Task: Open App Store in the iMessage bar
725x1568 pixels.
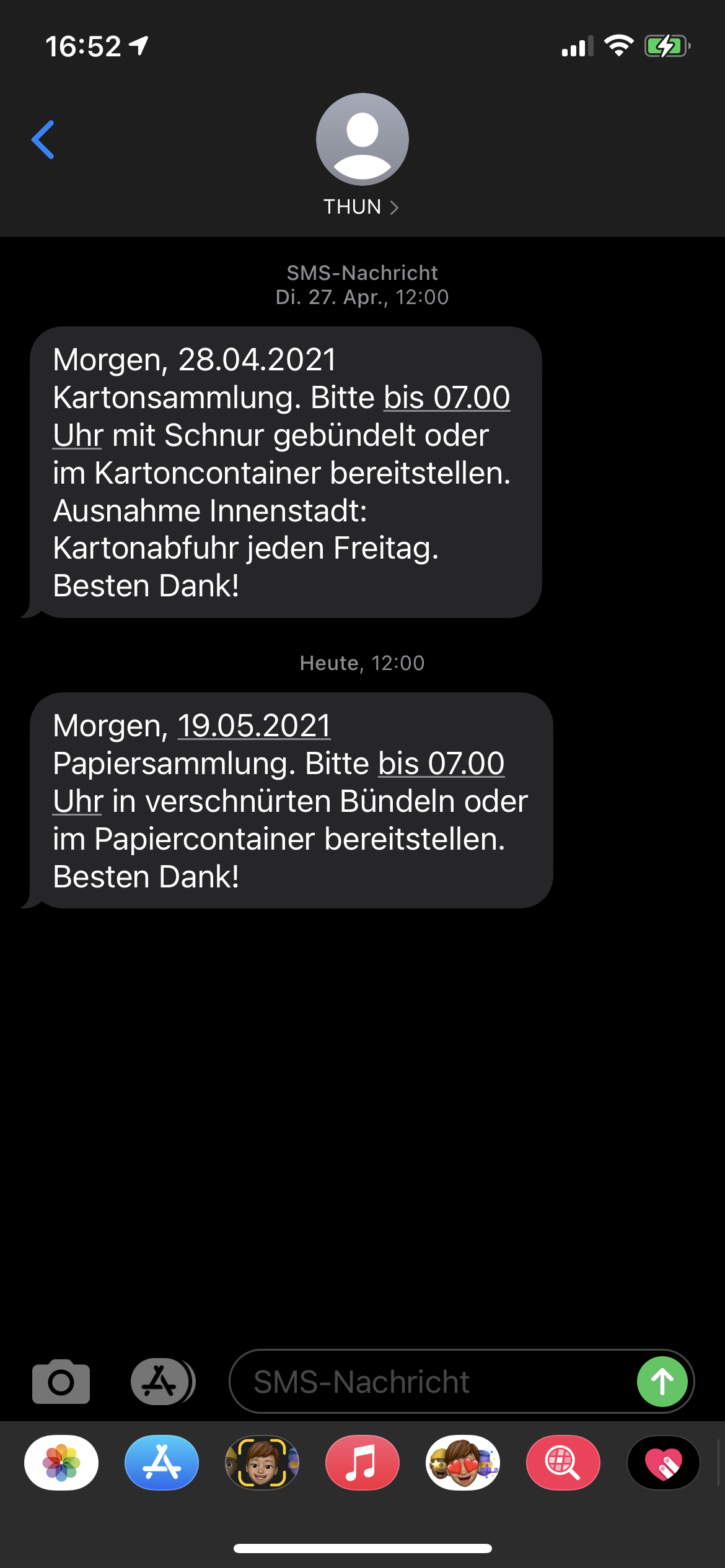Action: [162, 1463]
